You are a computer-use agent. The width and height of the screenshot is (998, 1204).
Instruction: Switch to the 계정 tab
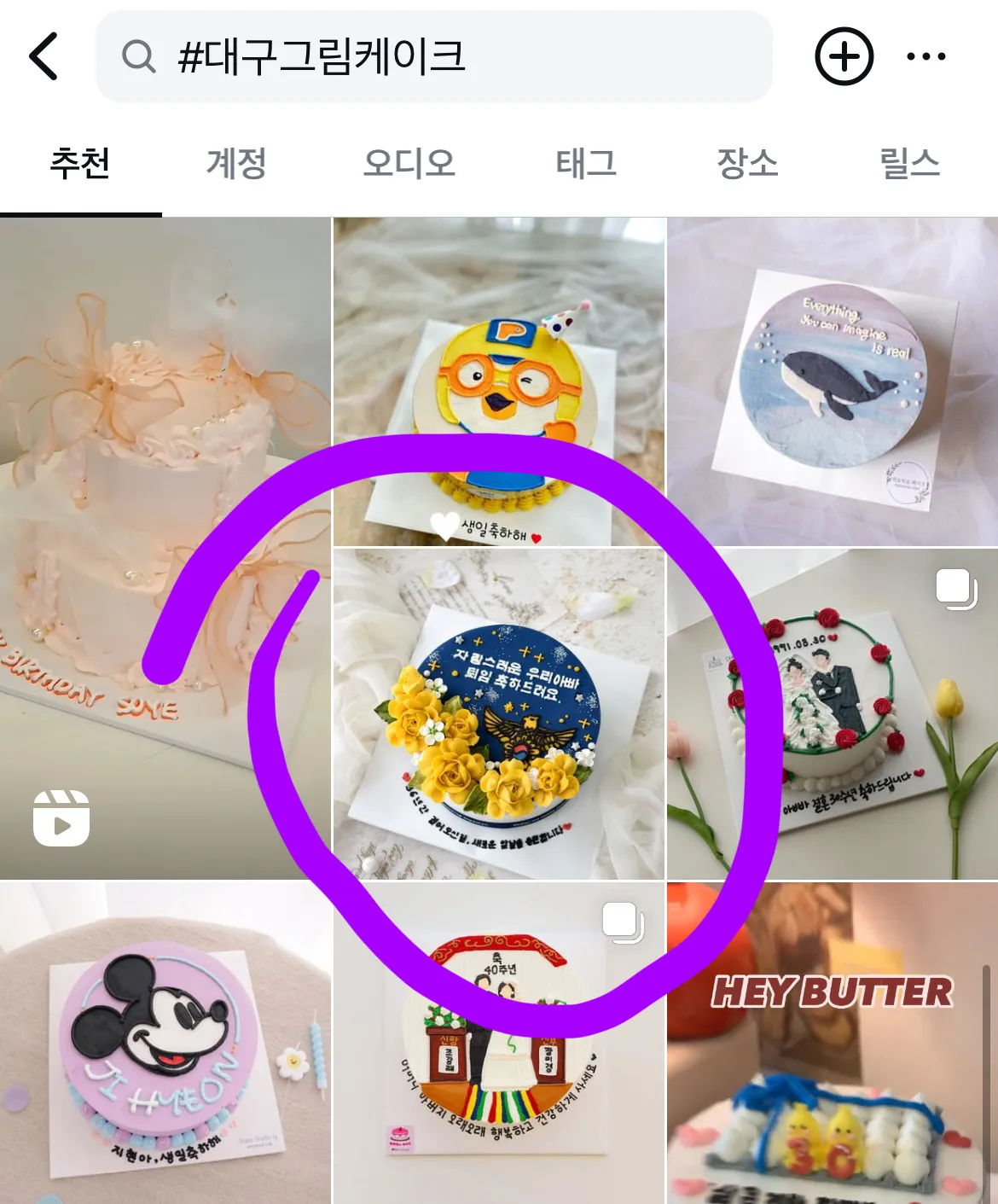(x=236, y=163)
